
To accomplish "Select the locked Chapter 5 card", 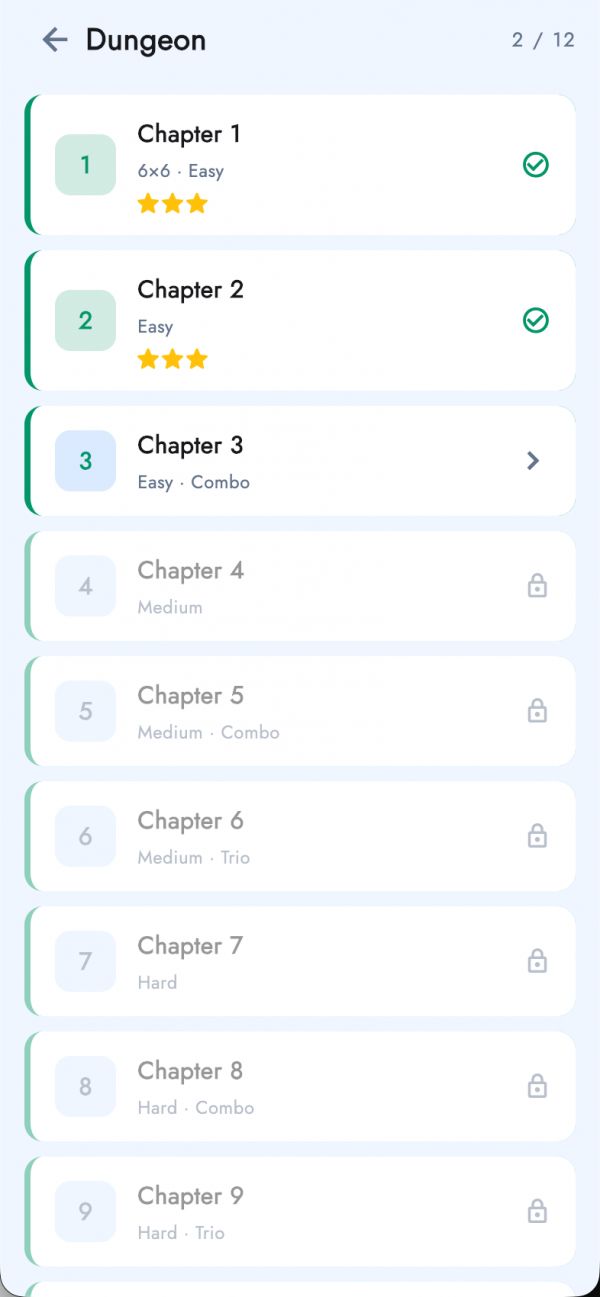I will (x=300, y=711).
